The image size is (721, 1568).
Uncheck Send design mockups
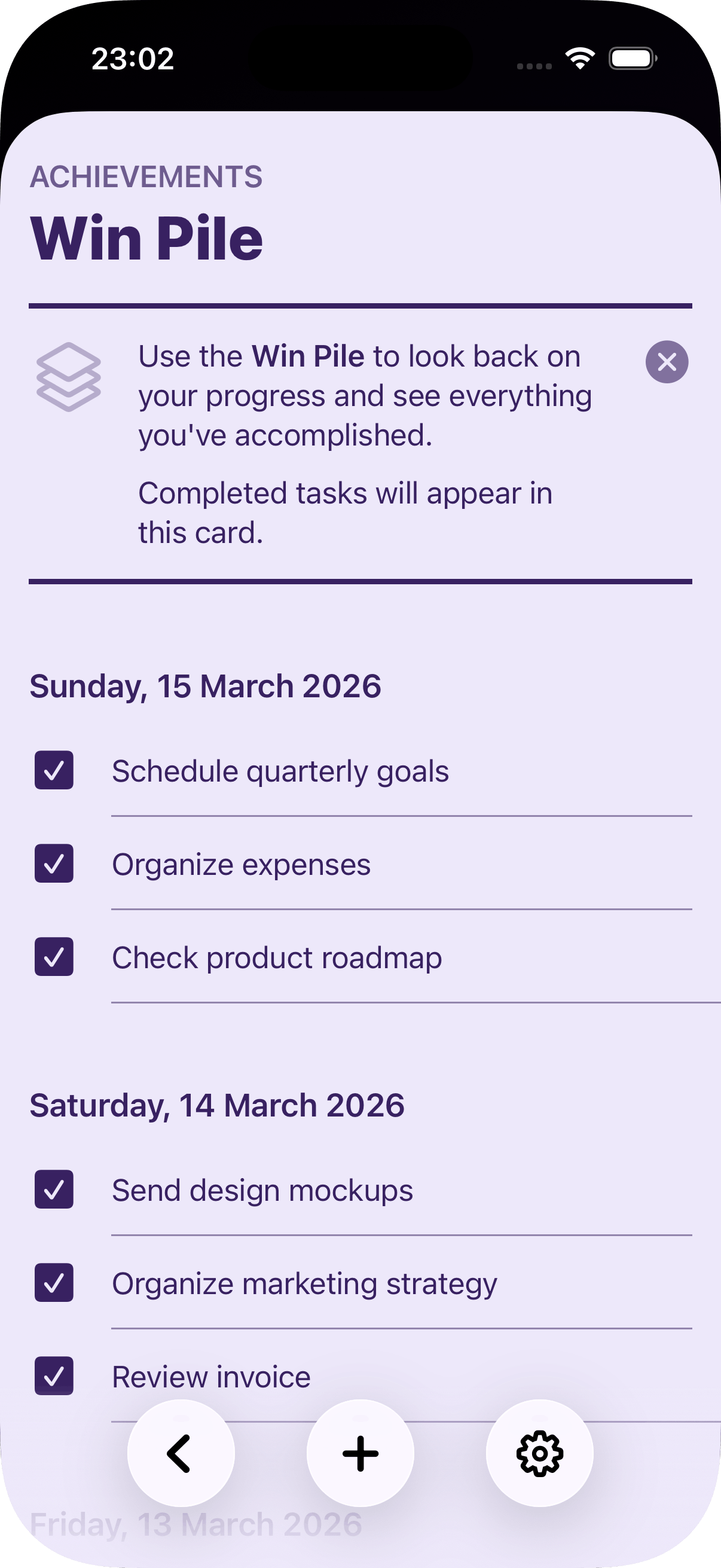54,1189
